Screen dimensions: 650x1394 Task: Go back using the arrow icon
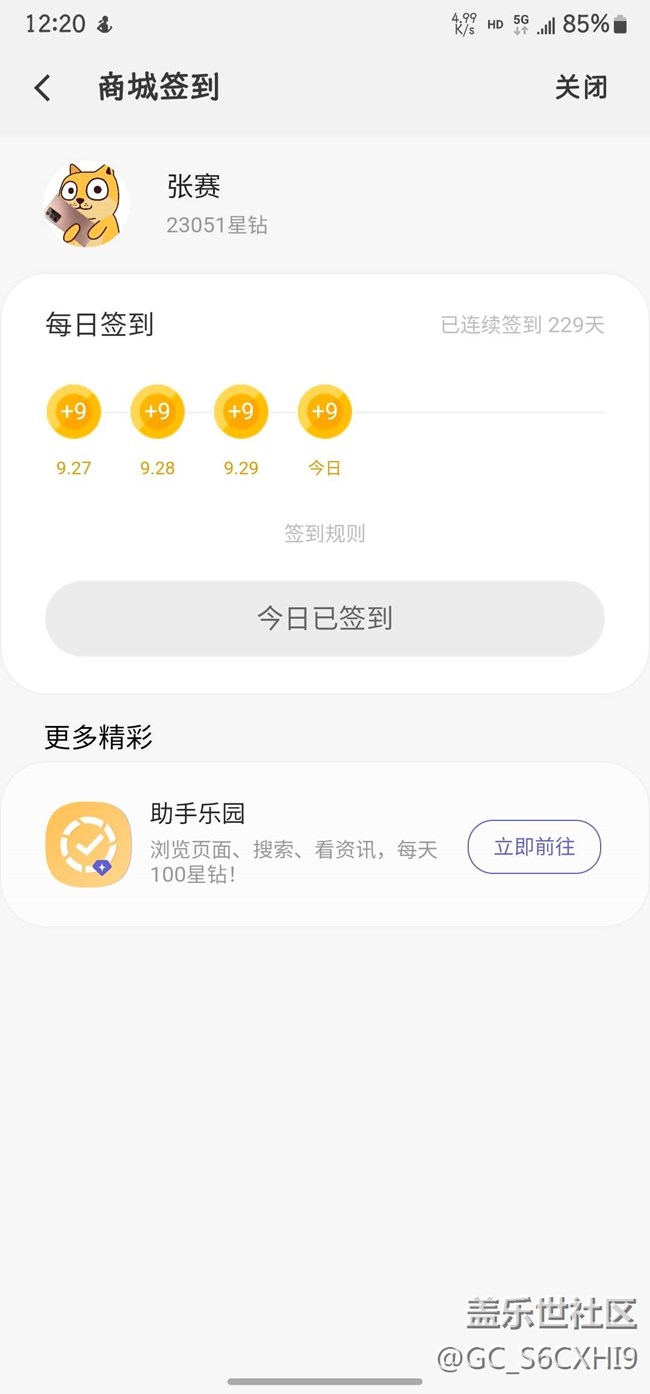pyautogui.click(x=42, y=88)
